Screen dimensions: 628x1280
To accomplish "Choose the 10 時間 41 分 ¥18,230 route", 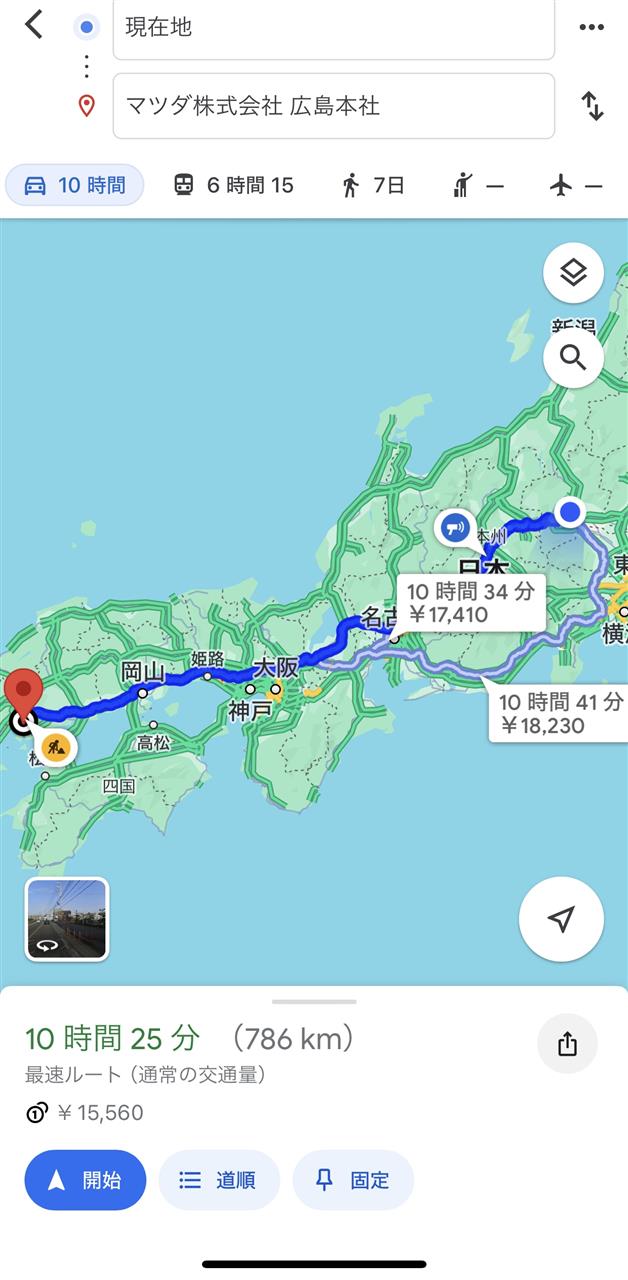I will tap(558, 713).
